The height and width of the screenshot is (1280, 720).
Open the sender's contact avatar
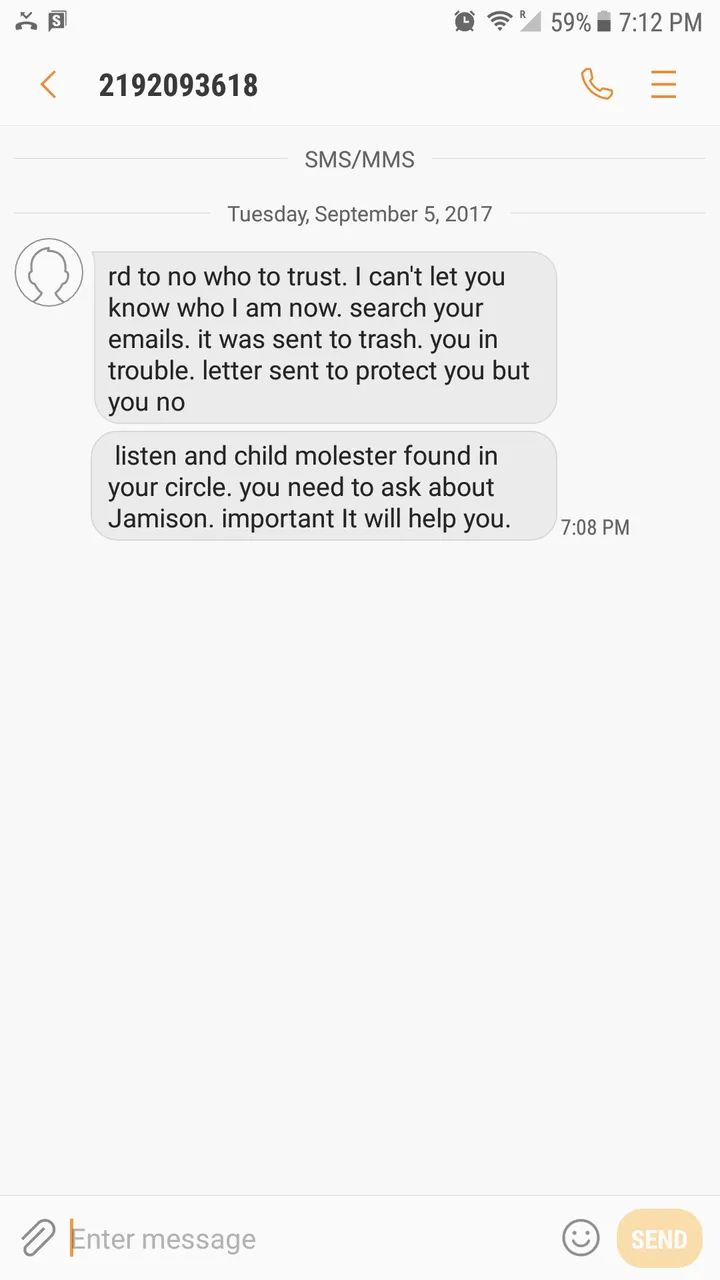point(49,272)
